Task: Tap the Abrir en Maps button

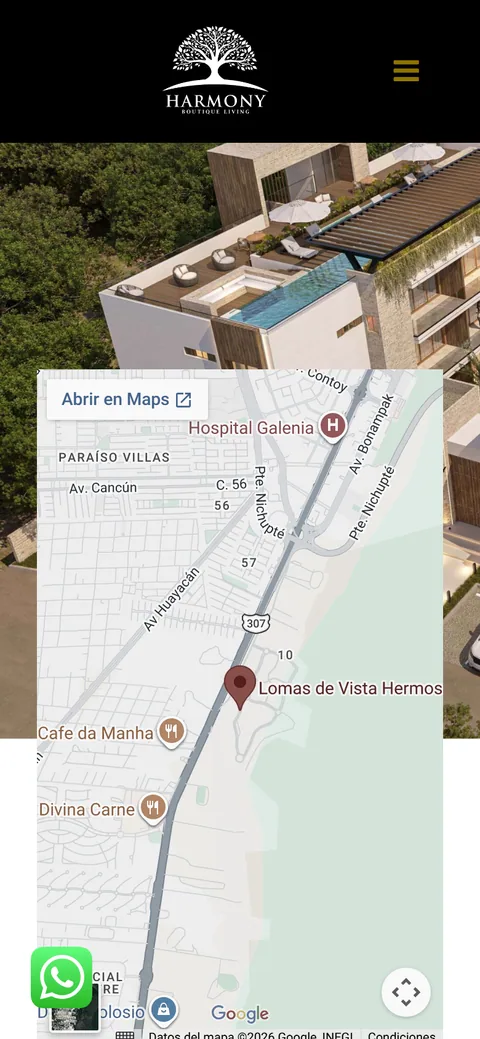Action: [127, 400]
